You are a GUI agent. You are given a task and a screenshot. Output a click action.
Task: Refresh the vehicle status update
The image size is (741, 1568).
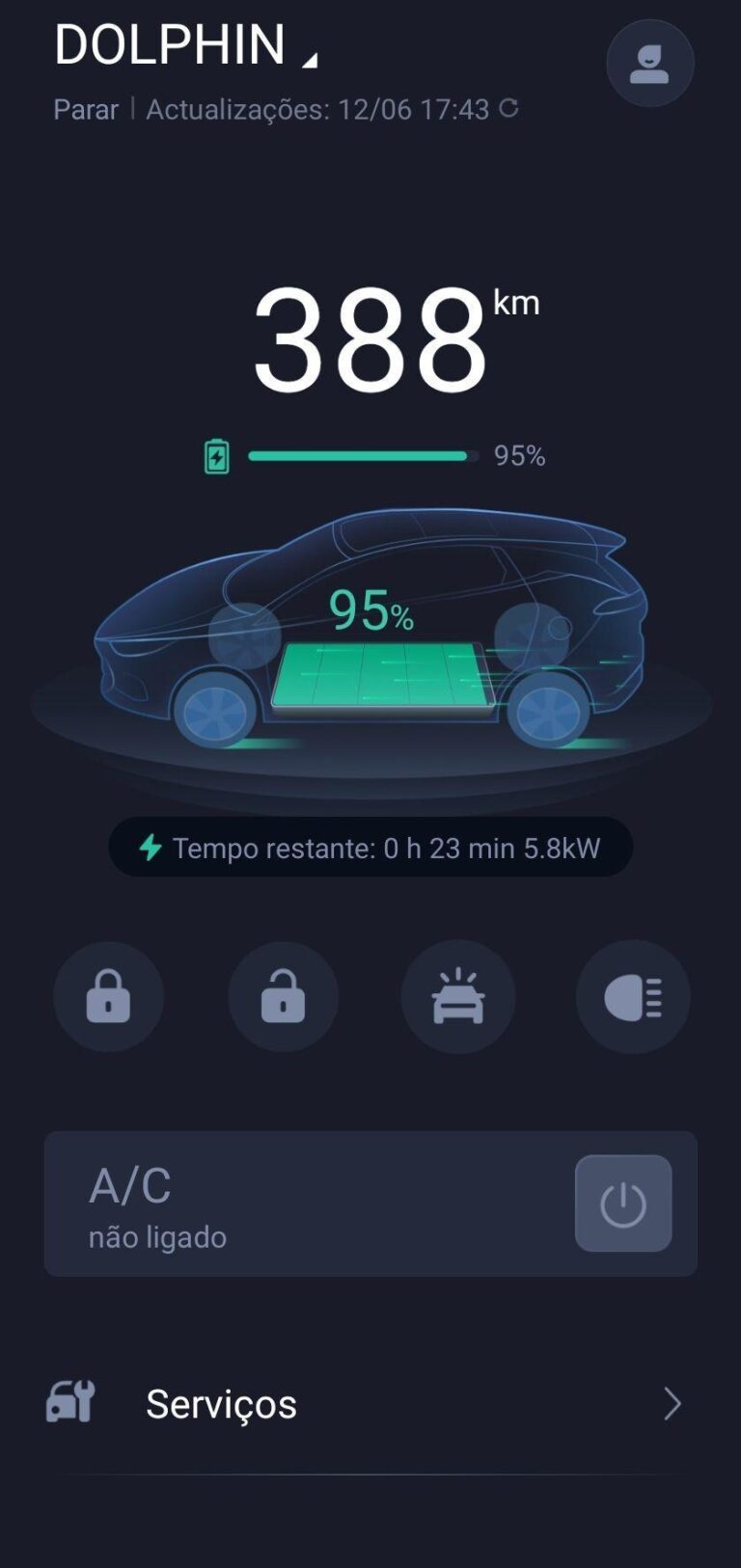tap(508, 108)
